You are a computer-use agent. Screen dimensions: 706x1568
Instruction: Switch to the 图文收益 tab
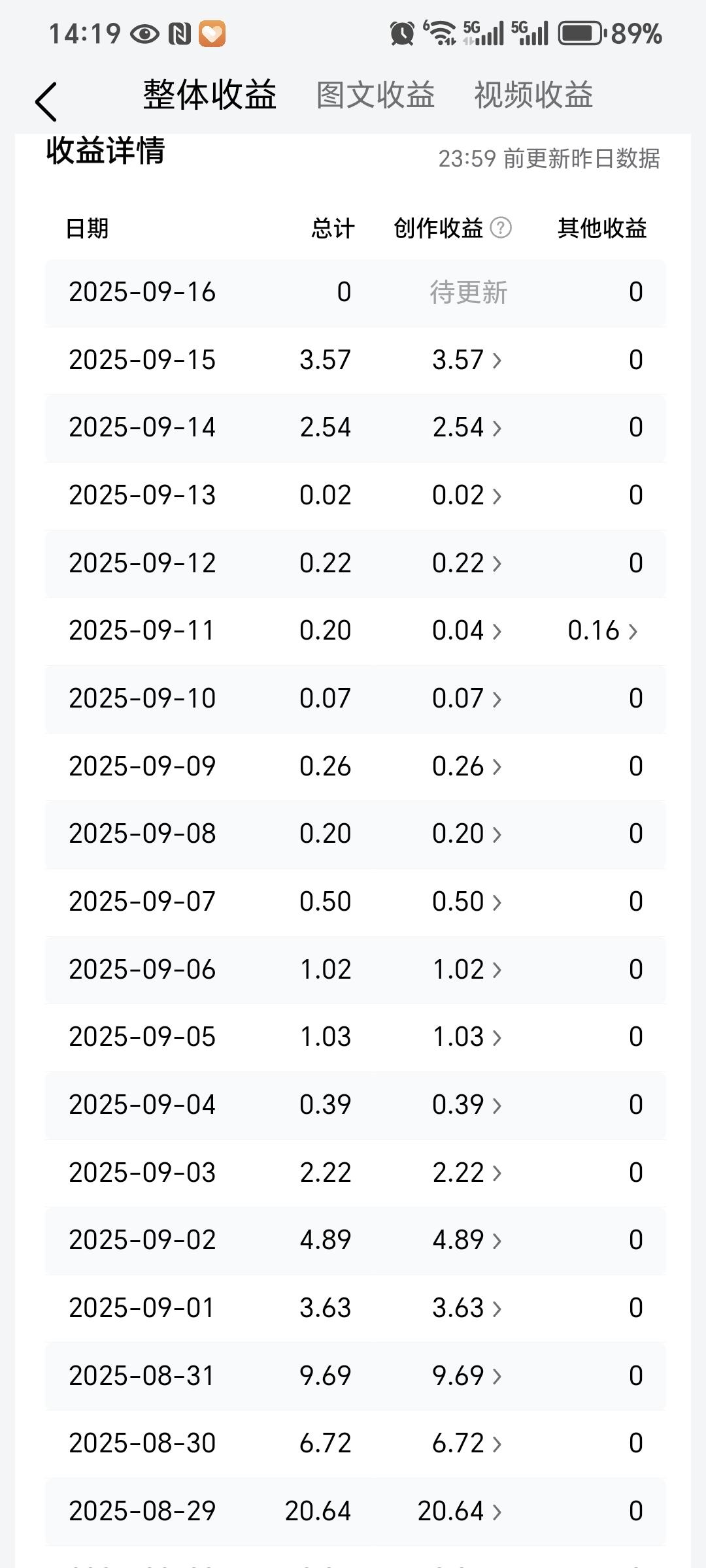pos(375,95)
